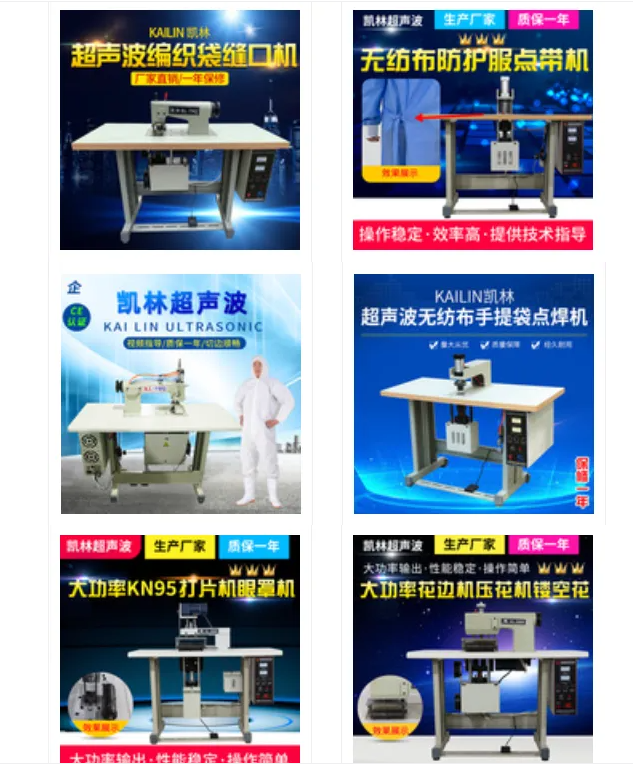
Task: Open the 超声波无纺布手提袋点焊机 product
Action: point(473,393)
